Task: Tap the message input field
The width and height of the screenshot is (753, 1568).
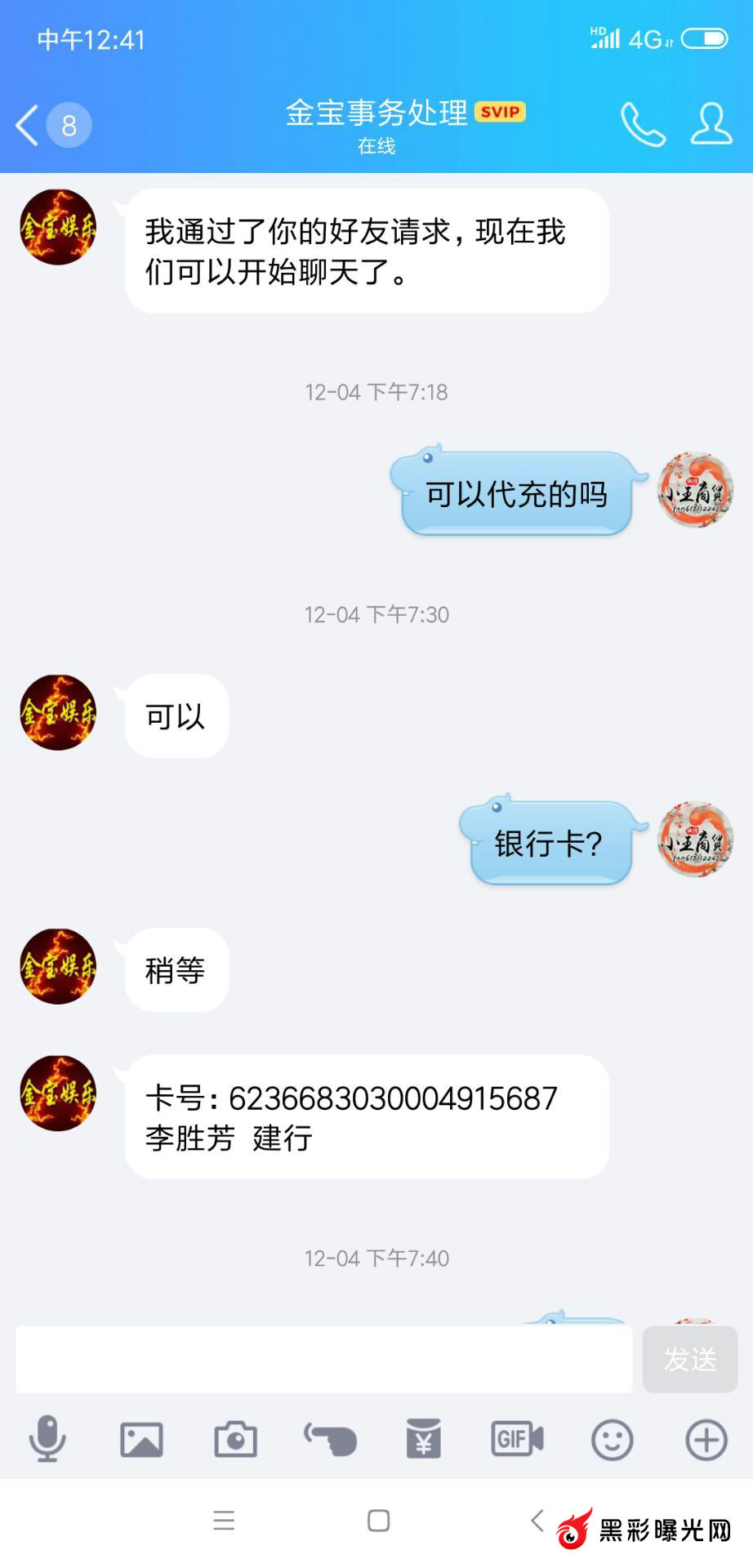Action: 323,1359
